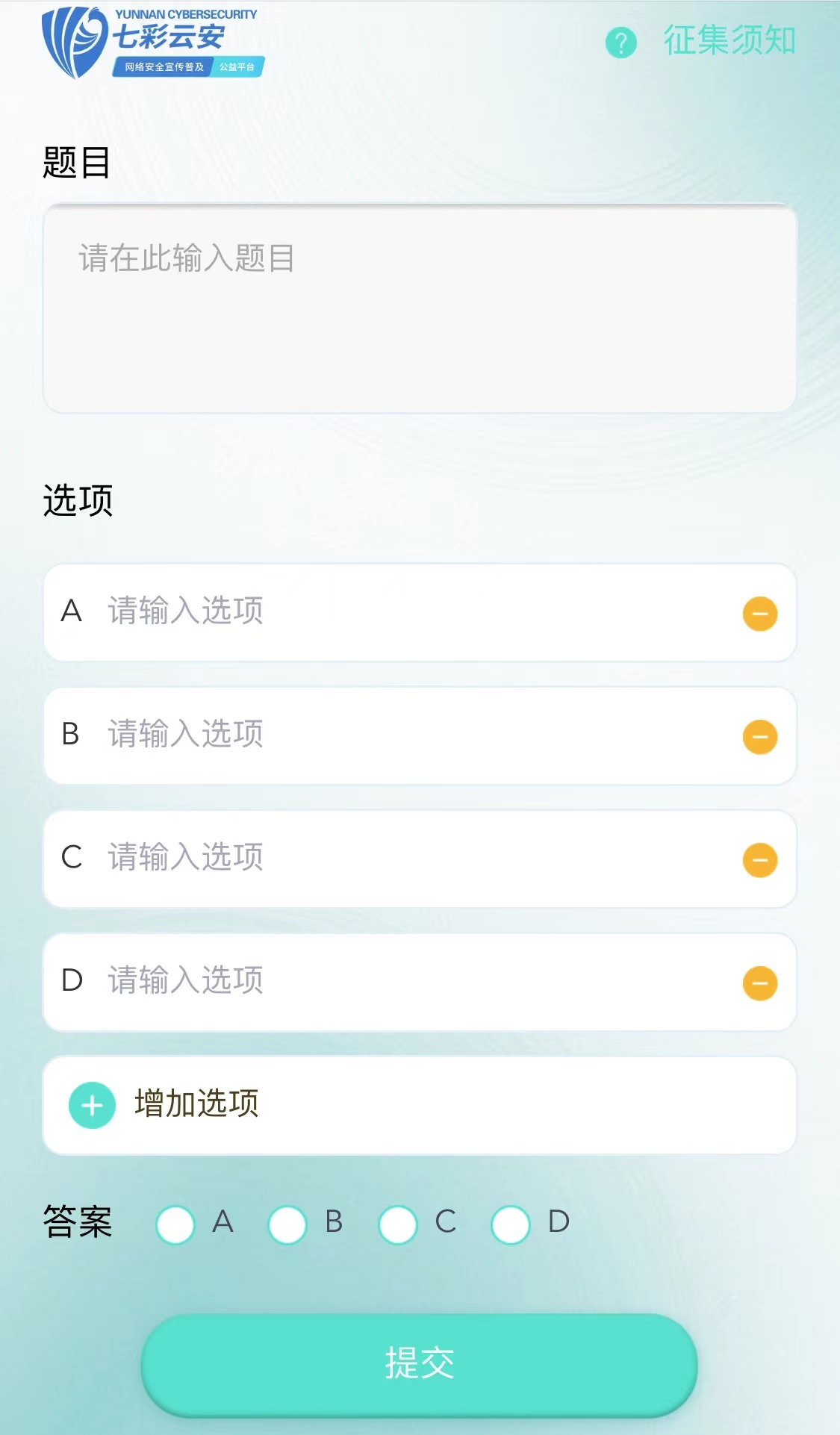The height and width of the screenshot is (1435, 840).
Task: Delete option D using the minus icon
Action: [760, 983]
